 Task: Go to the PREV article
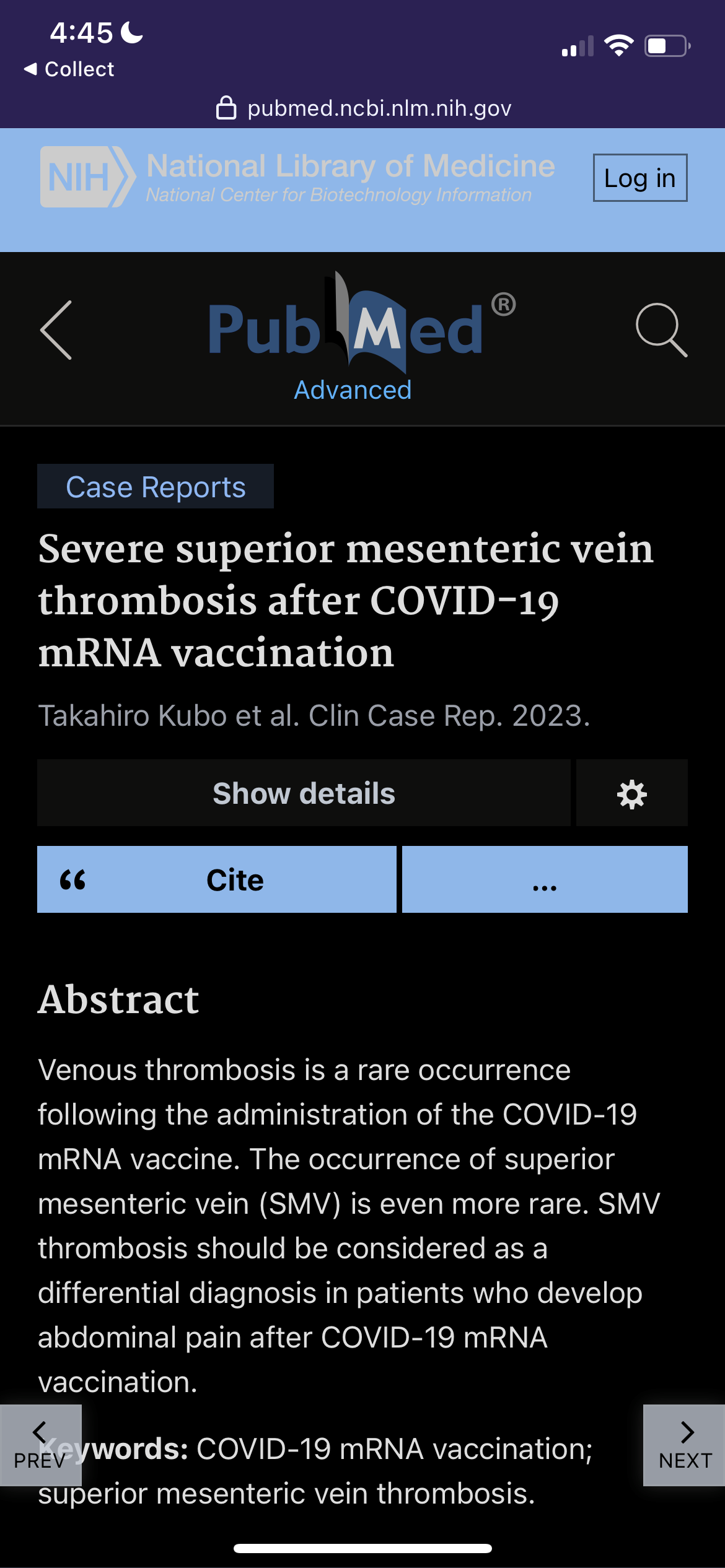coord(40,1445)
